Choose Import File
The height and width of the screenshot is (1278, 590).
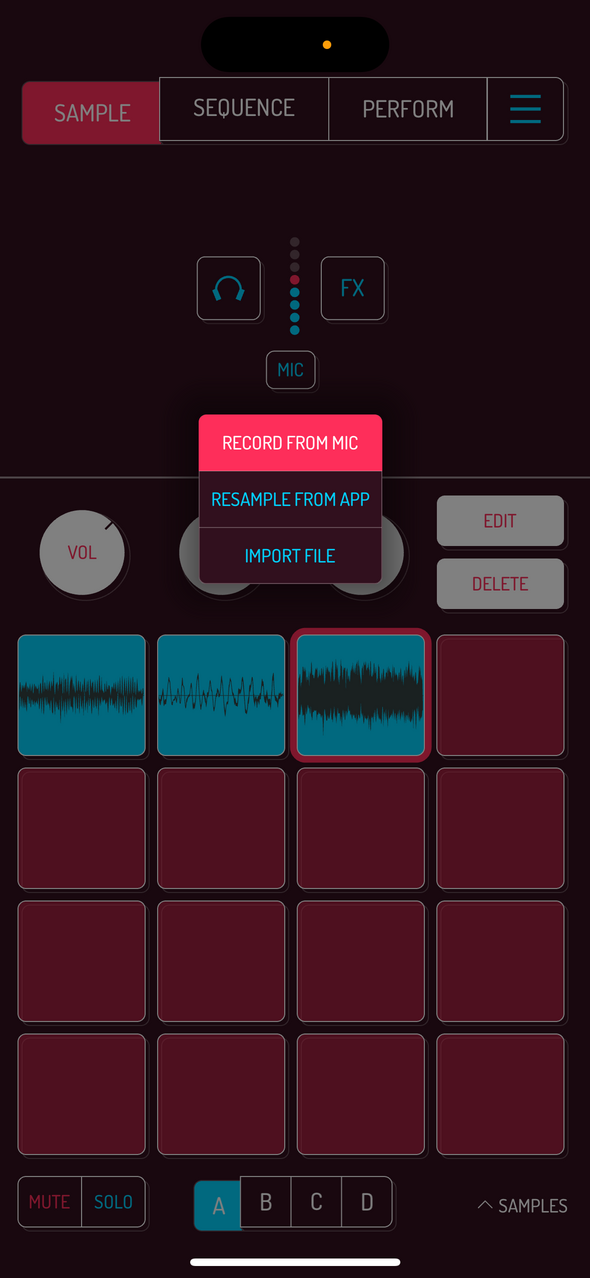pos(290,555)
